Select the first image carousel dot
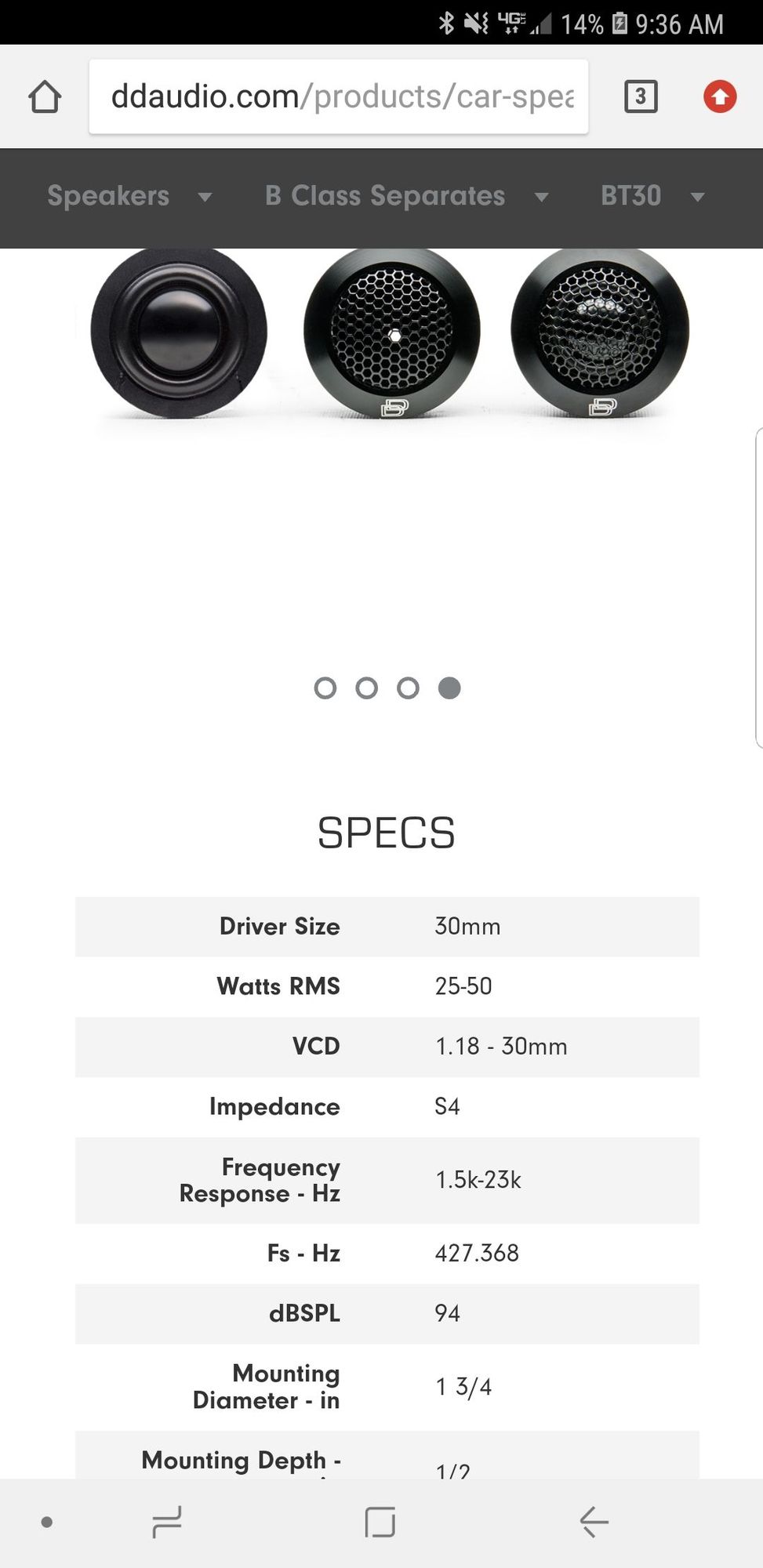Screen dimensions: 763x1568 [325, 688]
